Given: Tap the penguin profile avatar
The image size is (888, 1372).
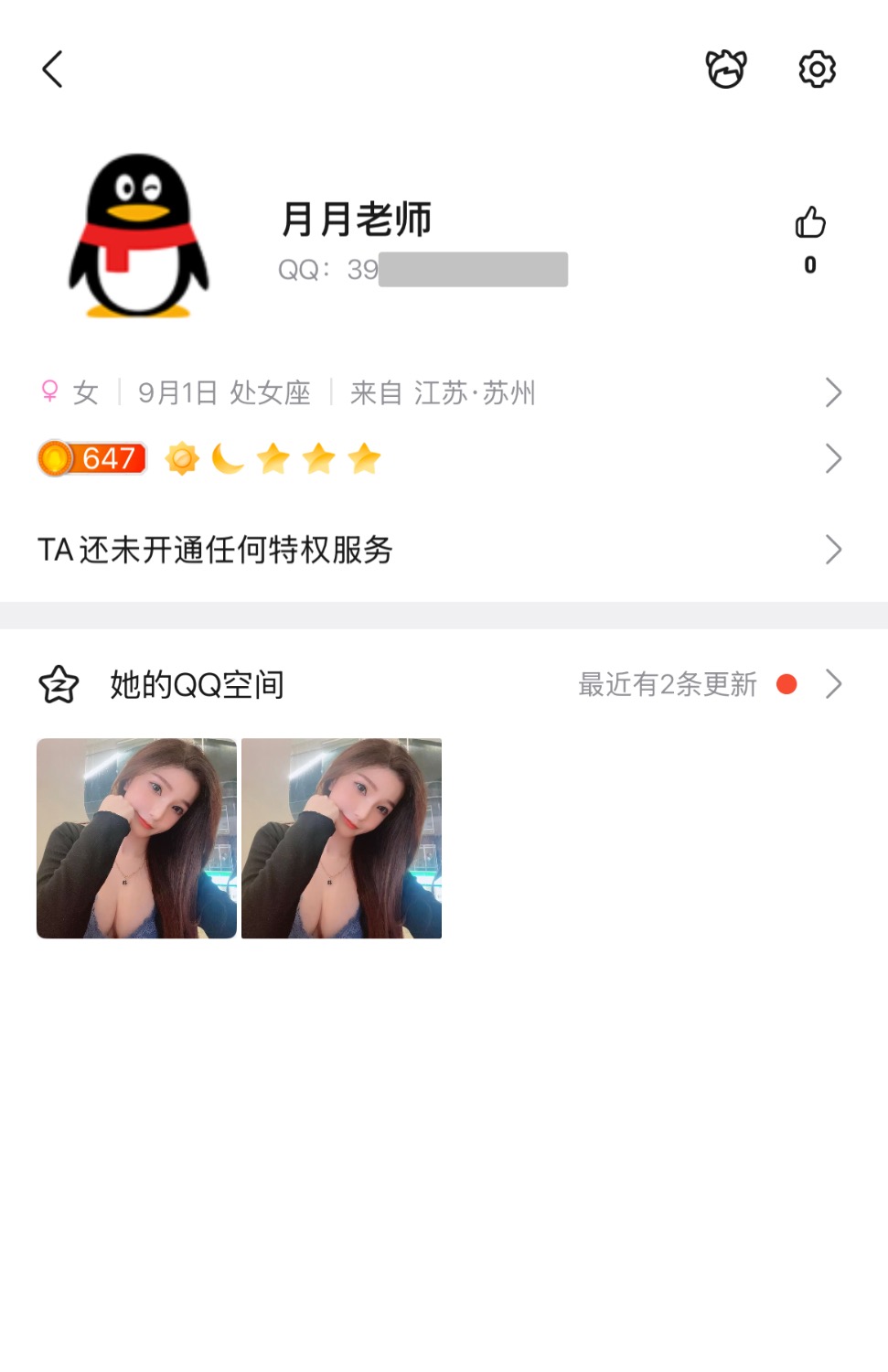Looking at the screenshot, I should coord(139,236).
